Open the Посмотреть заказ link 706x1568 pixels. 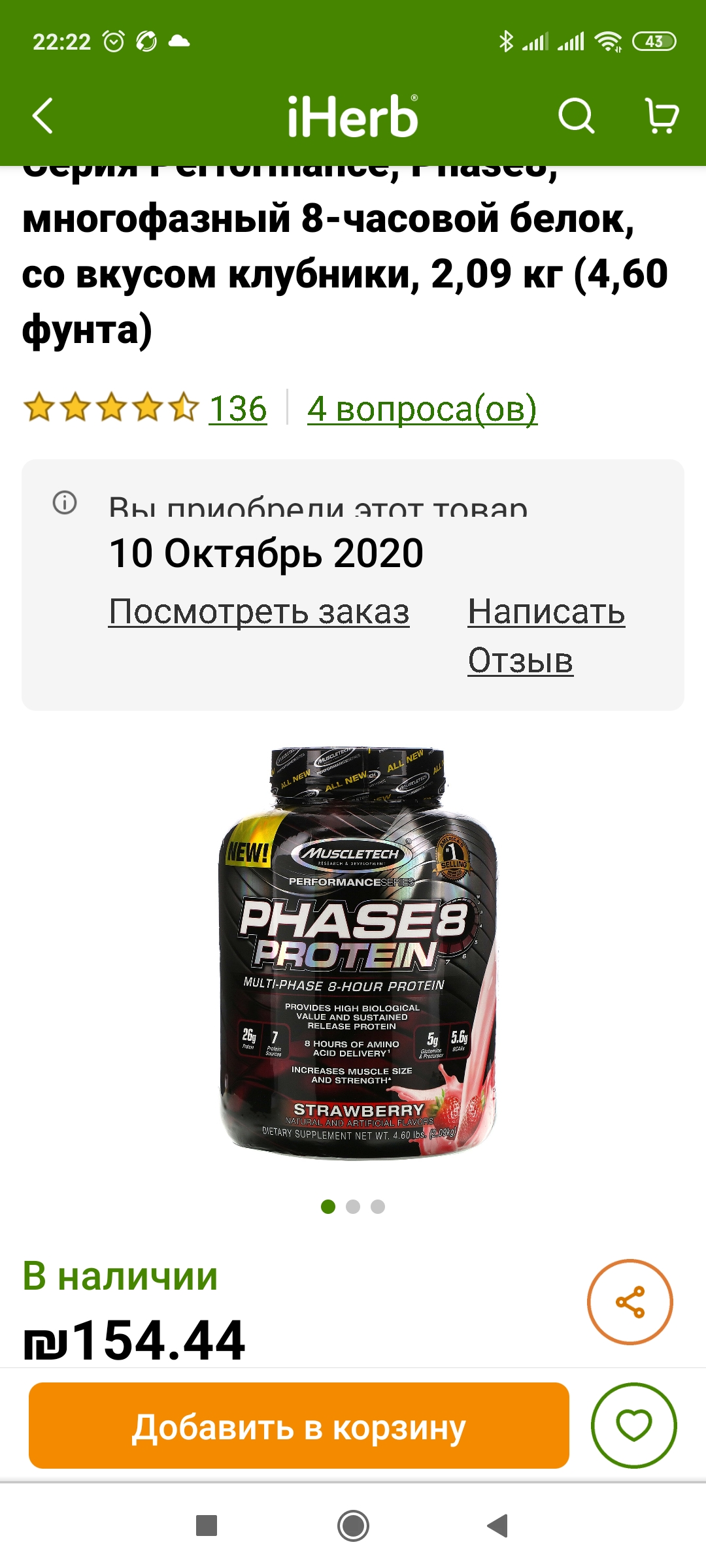point(259,612)
